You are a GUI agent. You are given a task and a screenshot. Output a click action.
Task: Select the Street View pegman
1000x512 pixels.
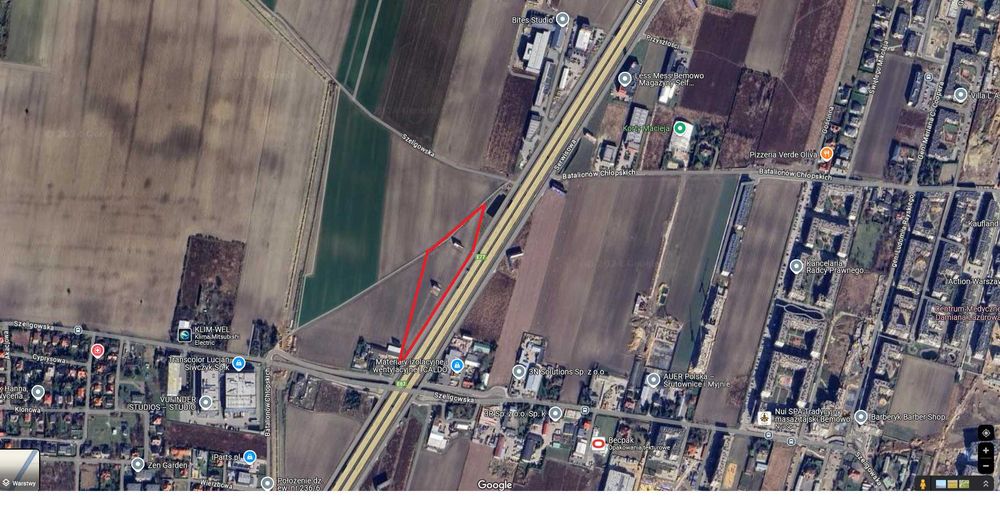(921, 484)
